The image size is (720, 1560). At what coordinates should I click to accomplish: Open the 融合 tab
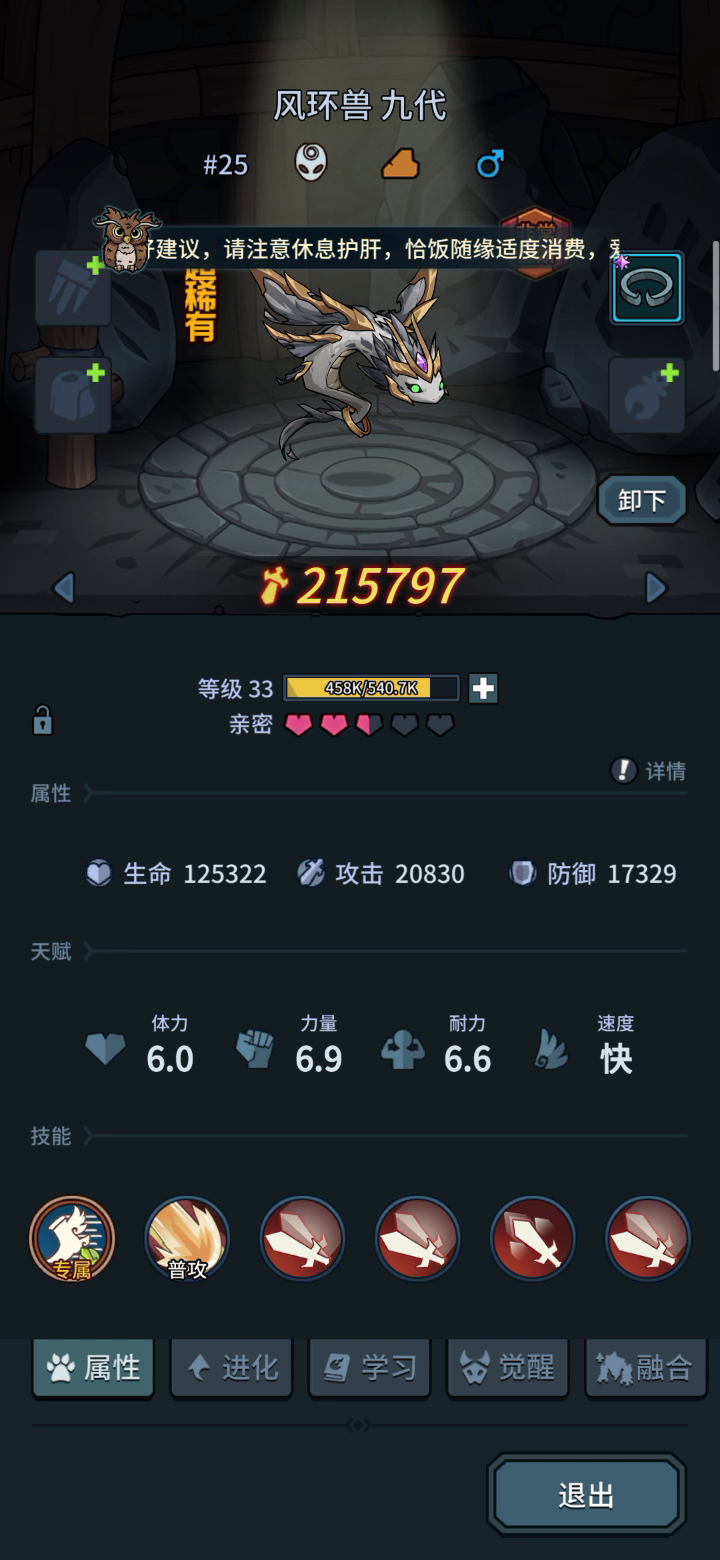[x=646, y=1367]
